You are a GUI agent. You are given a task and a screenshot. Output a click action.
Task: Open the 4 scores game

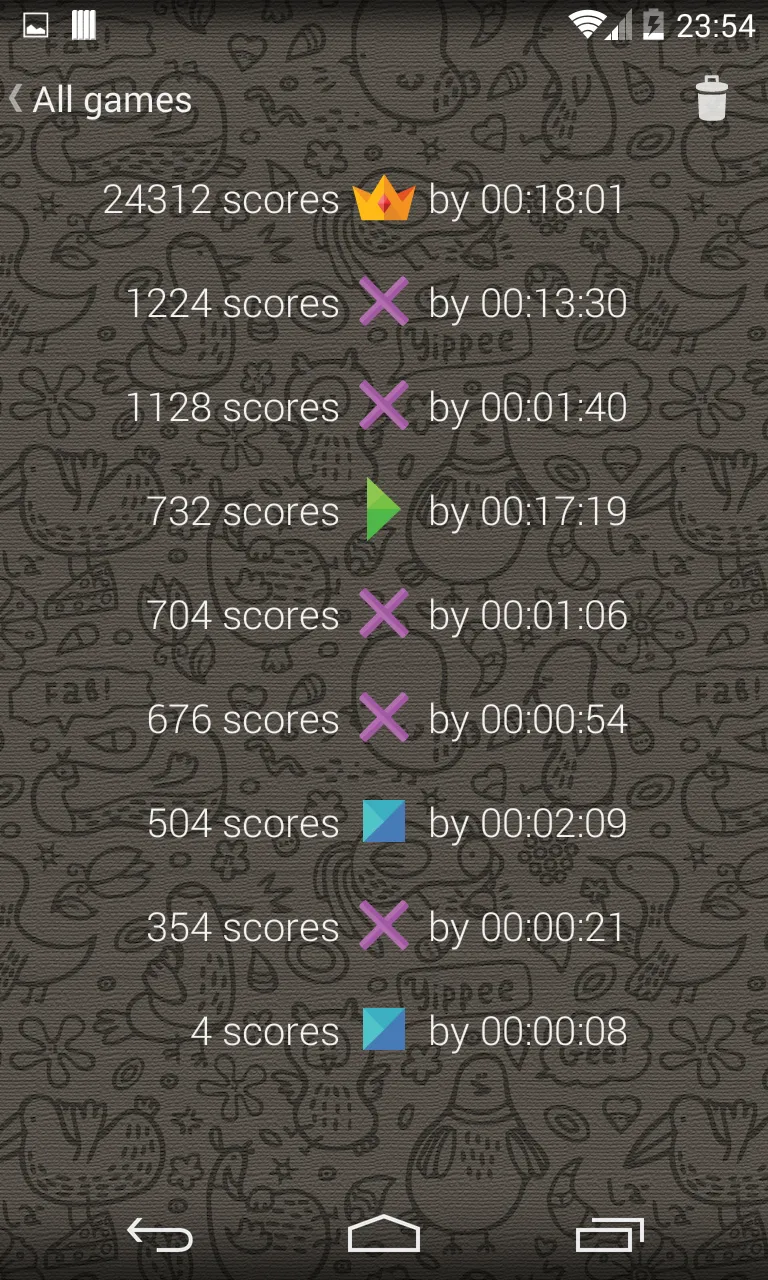[x=384, y=1032]
